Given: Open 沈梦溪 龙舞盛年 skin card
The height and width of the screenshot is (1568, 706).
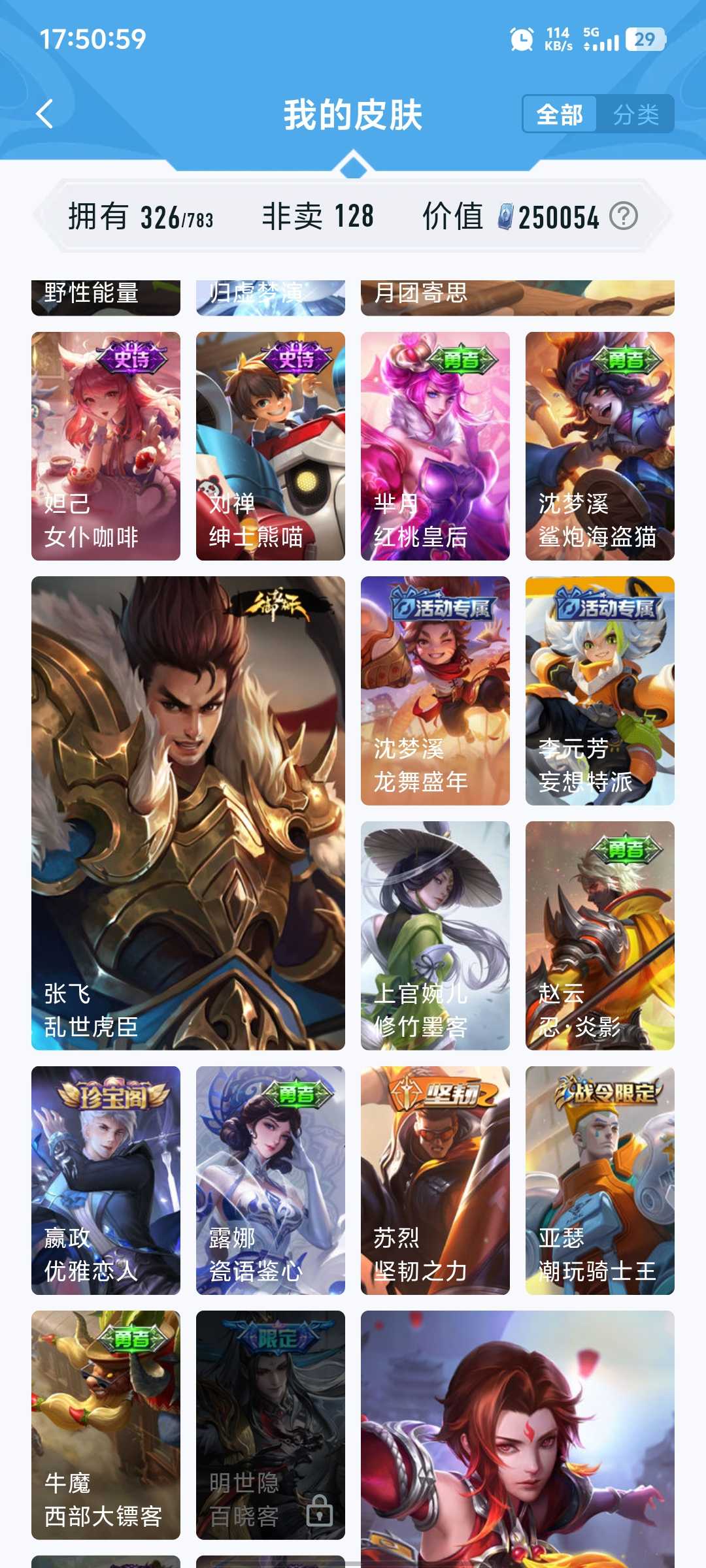Looking at the screenshot, I should coord(435,691).
